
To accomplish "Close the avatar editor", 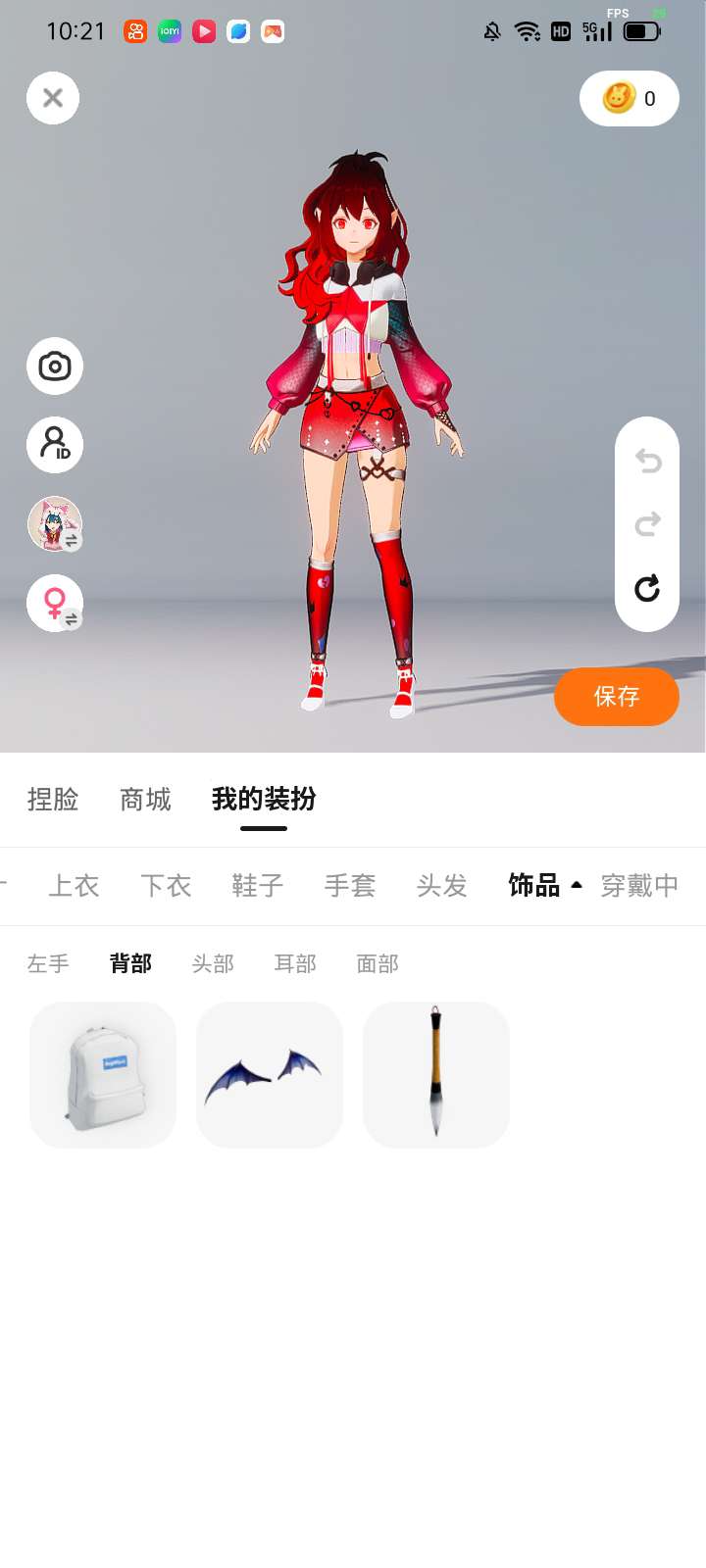I will [x=53, y=98].
